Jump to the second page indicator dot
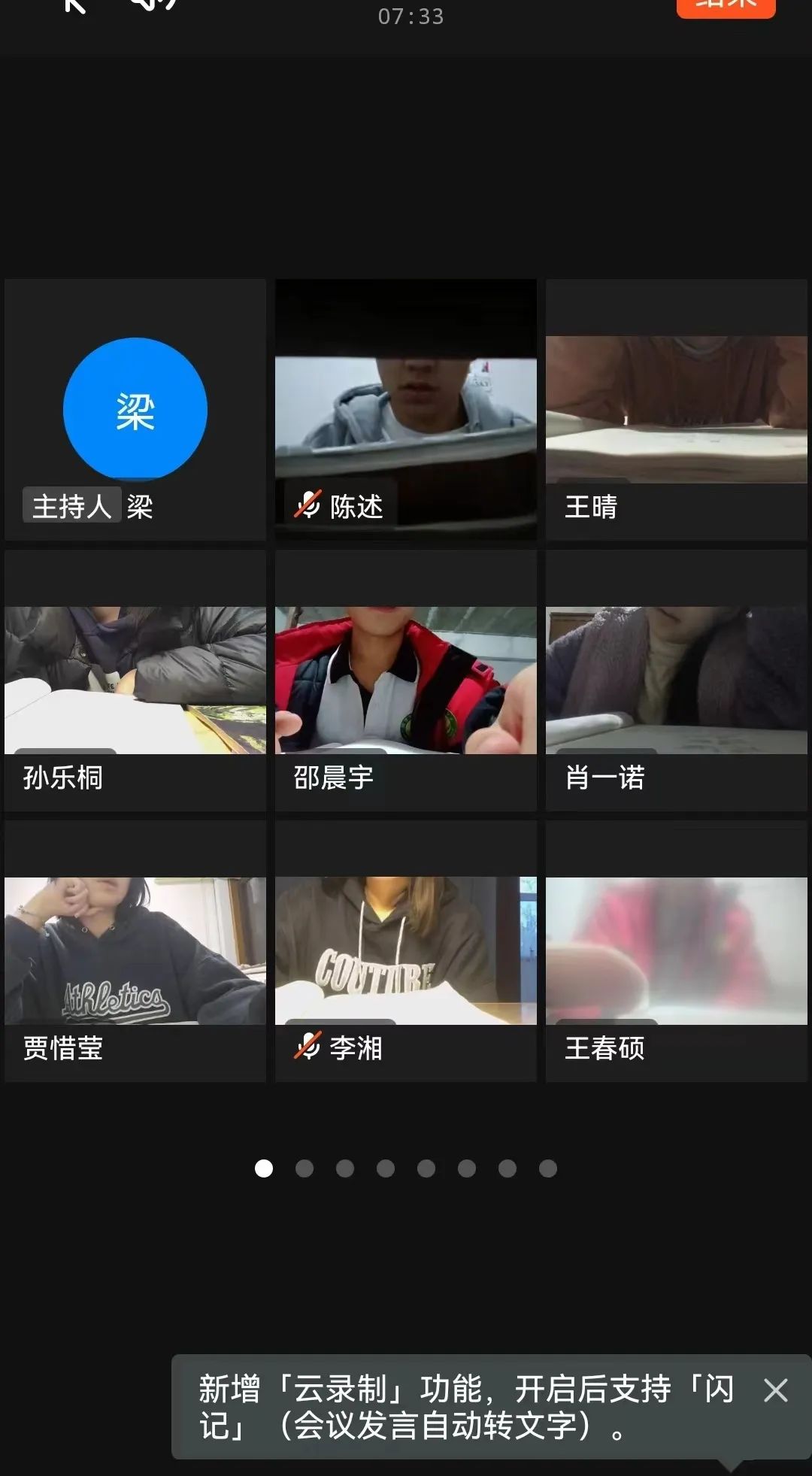 pos(304,1168)
